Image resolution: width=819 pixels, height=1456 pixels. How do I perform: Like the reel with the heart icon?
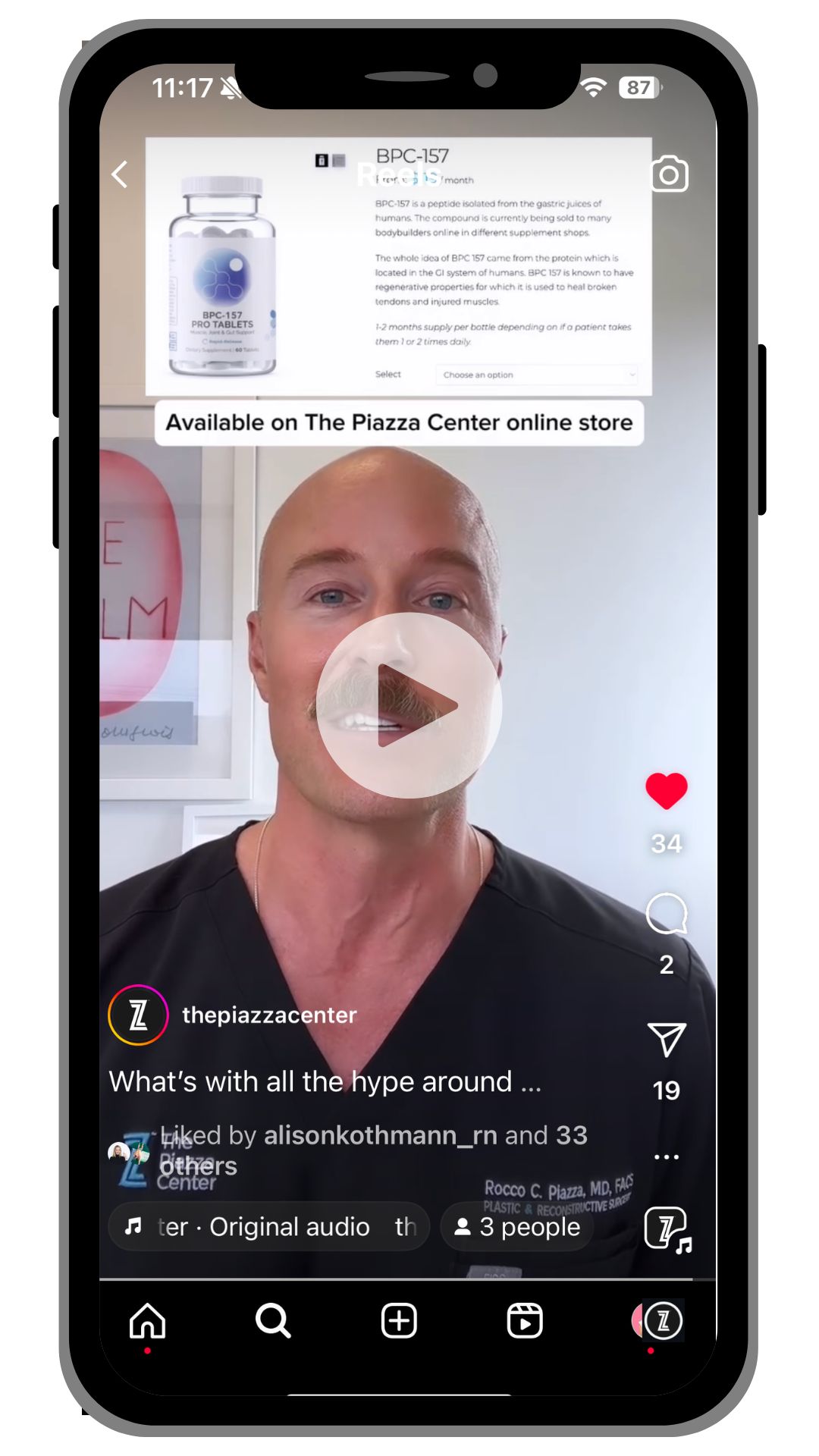[666, 791]
